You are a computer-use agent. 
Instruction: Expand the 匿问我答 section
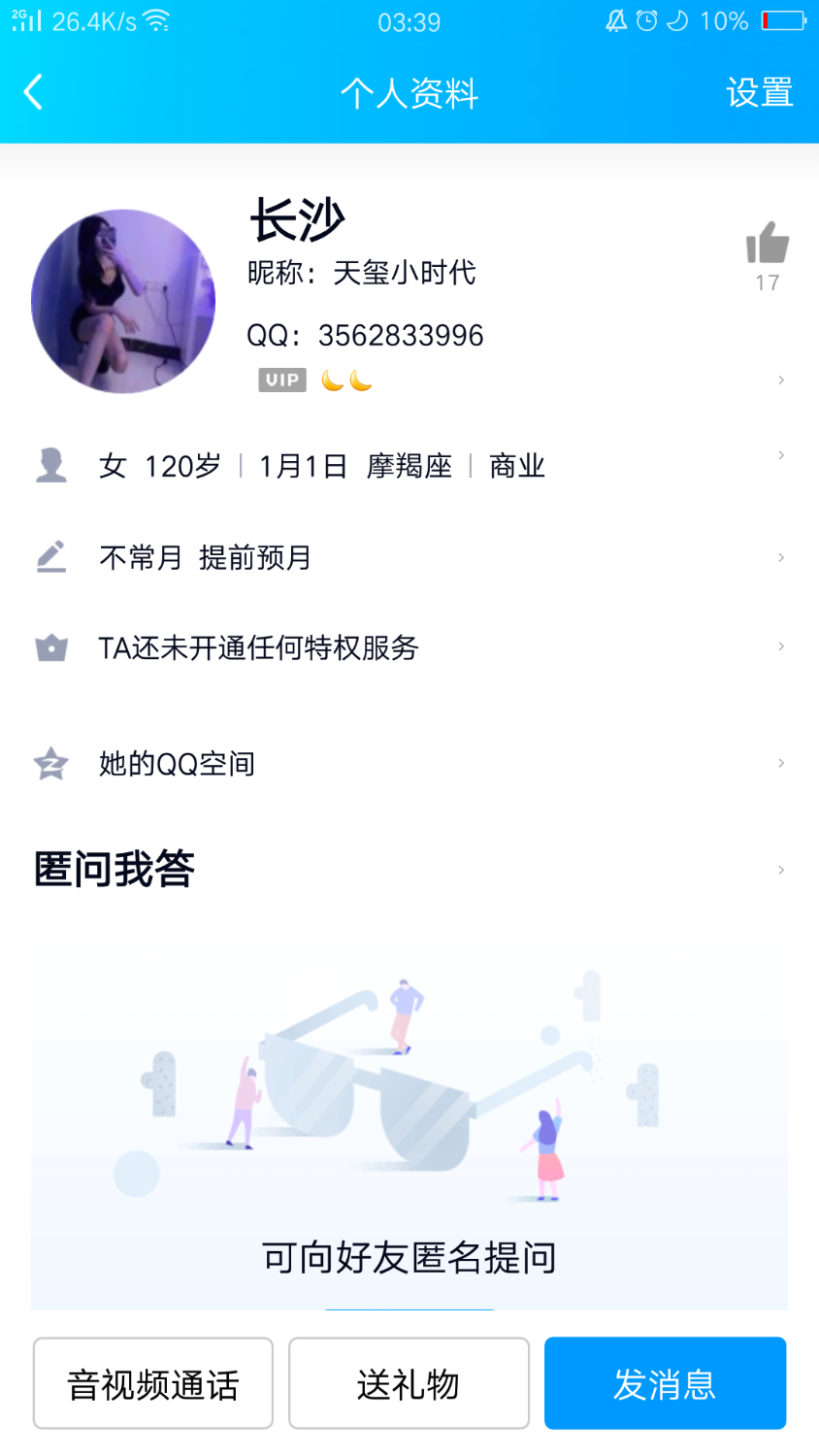pos(408,869)
